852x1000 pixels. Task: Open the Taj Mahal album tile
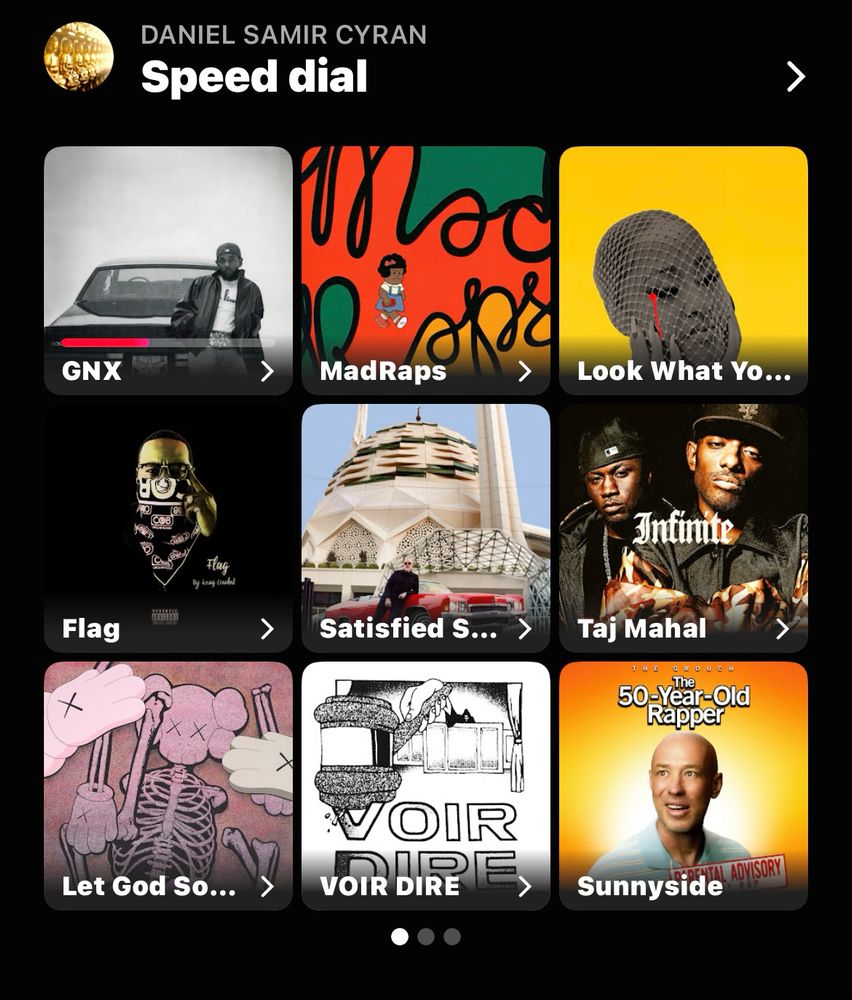click(x=683, y=528)
